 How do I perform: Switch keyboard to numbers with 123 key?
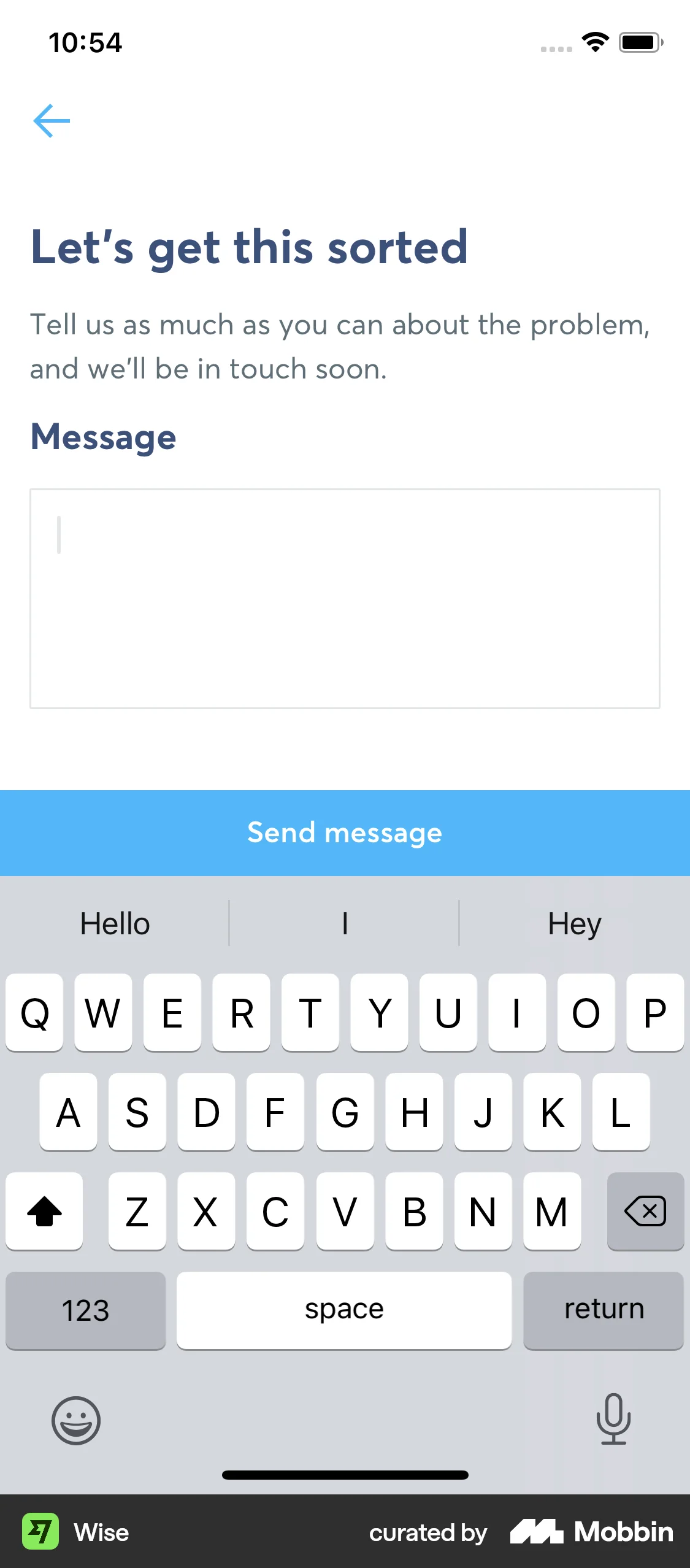(85, 1309)
